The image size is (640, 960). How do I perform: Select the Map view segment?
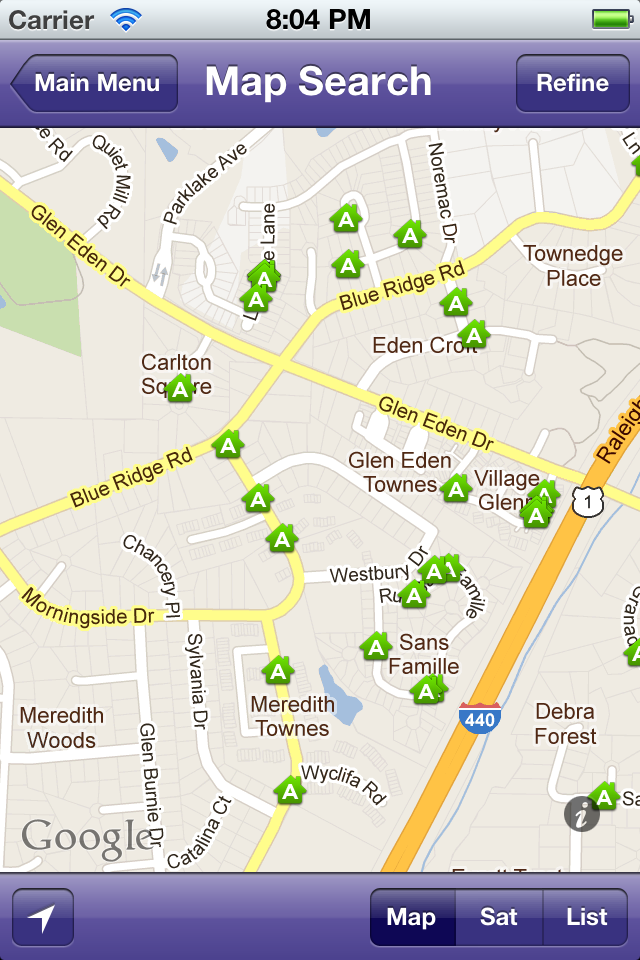click(411, 917)
